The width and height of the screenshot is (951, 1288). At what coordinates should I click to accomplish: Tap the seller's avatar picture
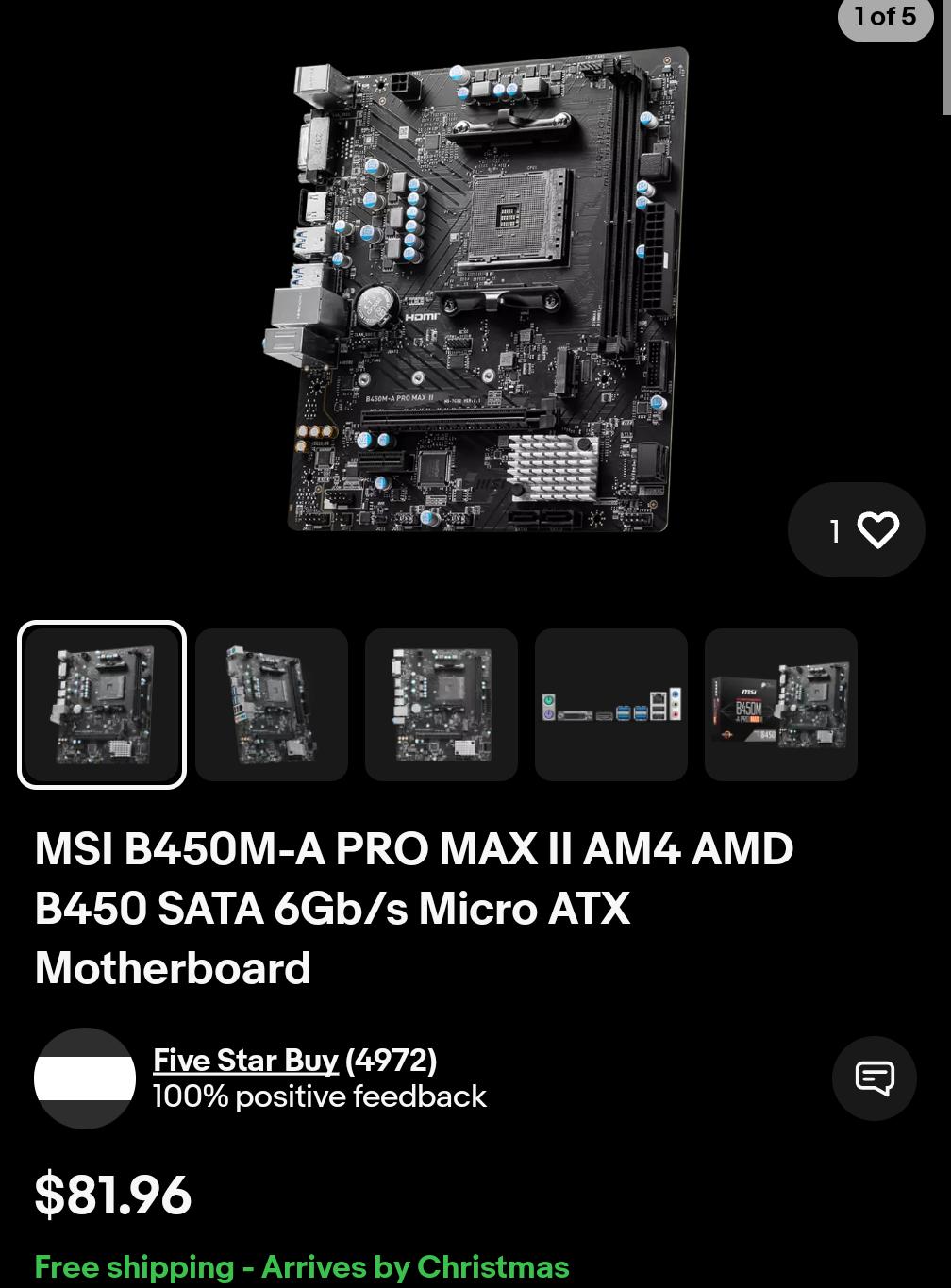(x=85, y=1078)
